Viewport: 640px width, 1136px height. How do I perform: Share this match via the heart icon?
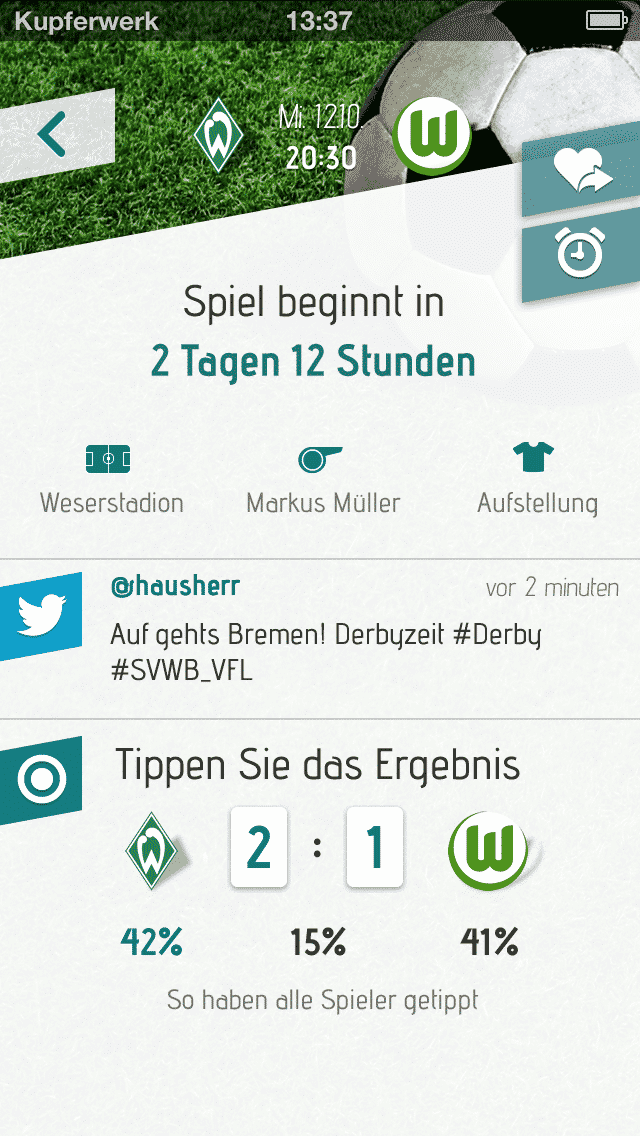point(583,176)
